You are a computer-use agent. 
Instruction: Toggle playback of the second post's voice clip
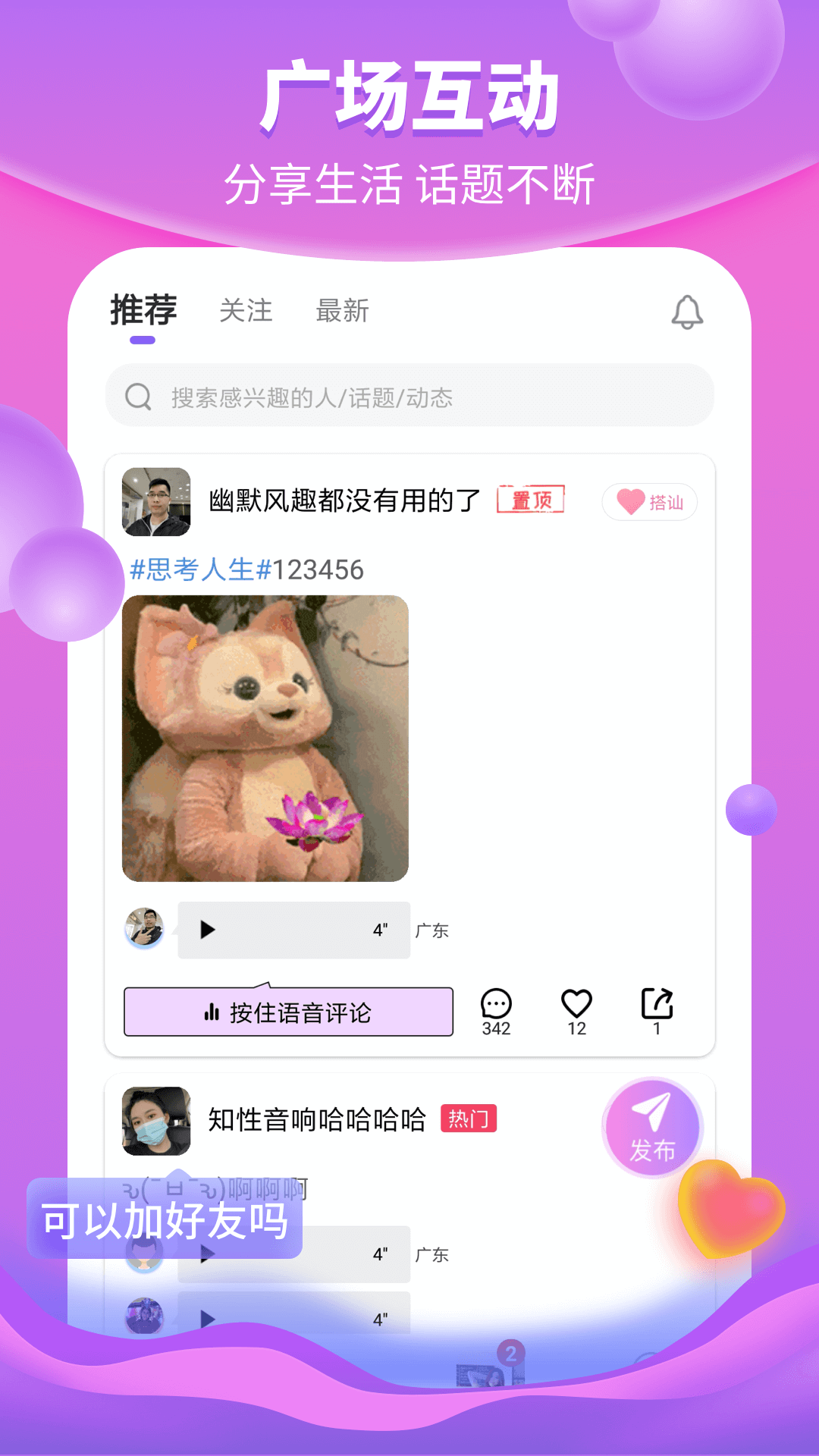tap(205, 1255)
